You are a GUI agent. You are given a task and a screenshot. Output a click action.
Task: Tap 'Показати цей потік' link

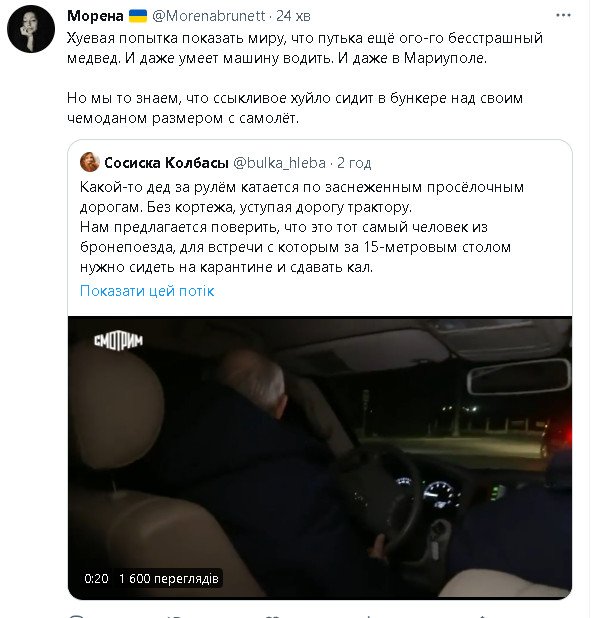pyautogui.click(x=147, y=291)
